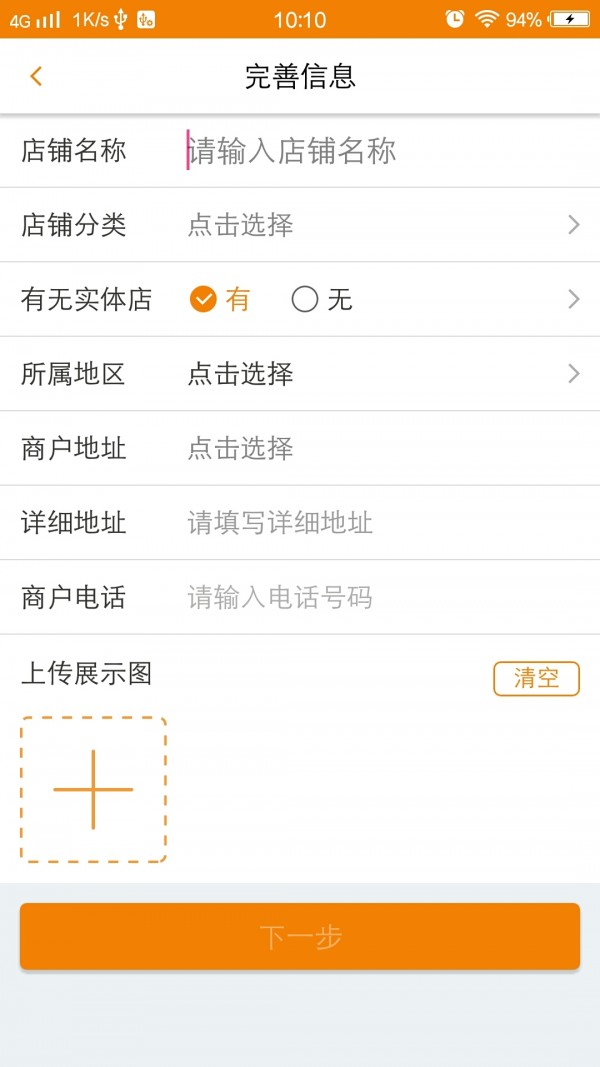Add a display image with the plus box

(x=93, y=789)
